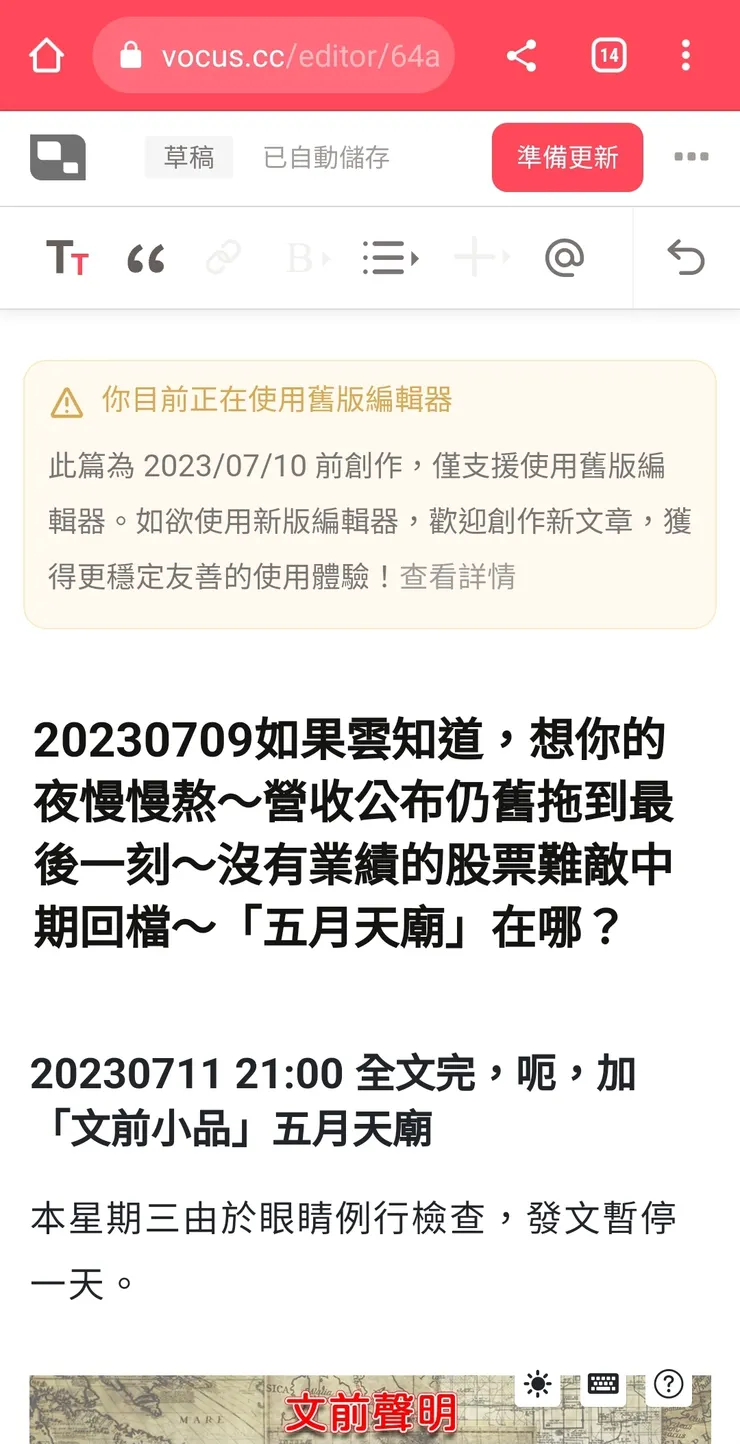Share the page via the share icon
Image resolution: width=740 pixels, height=1444 pixels.
coord(522,55)
